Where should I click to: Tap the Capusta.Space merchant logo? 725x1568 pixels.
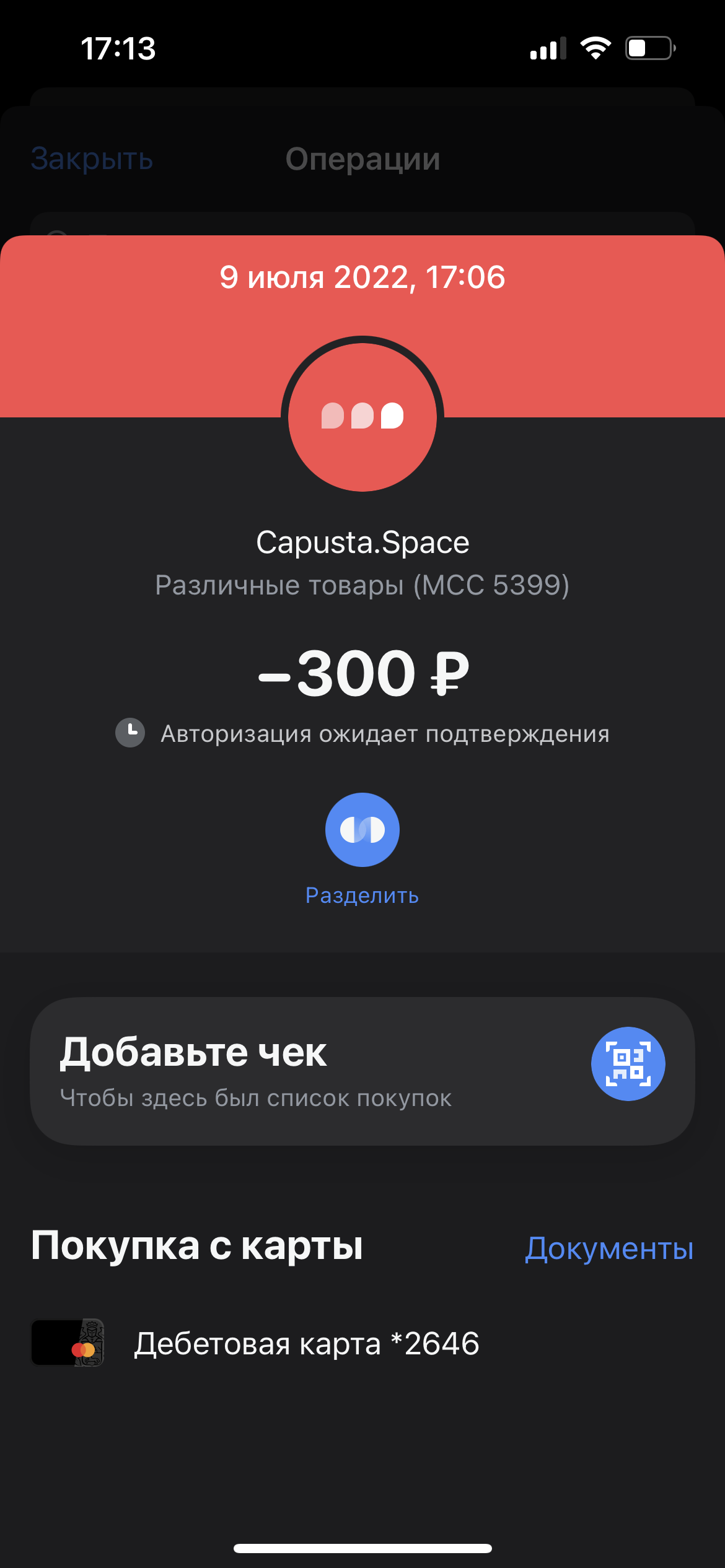(x=362, y=417)
